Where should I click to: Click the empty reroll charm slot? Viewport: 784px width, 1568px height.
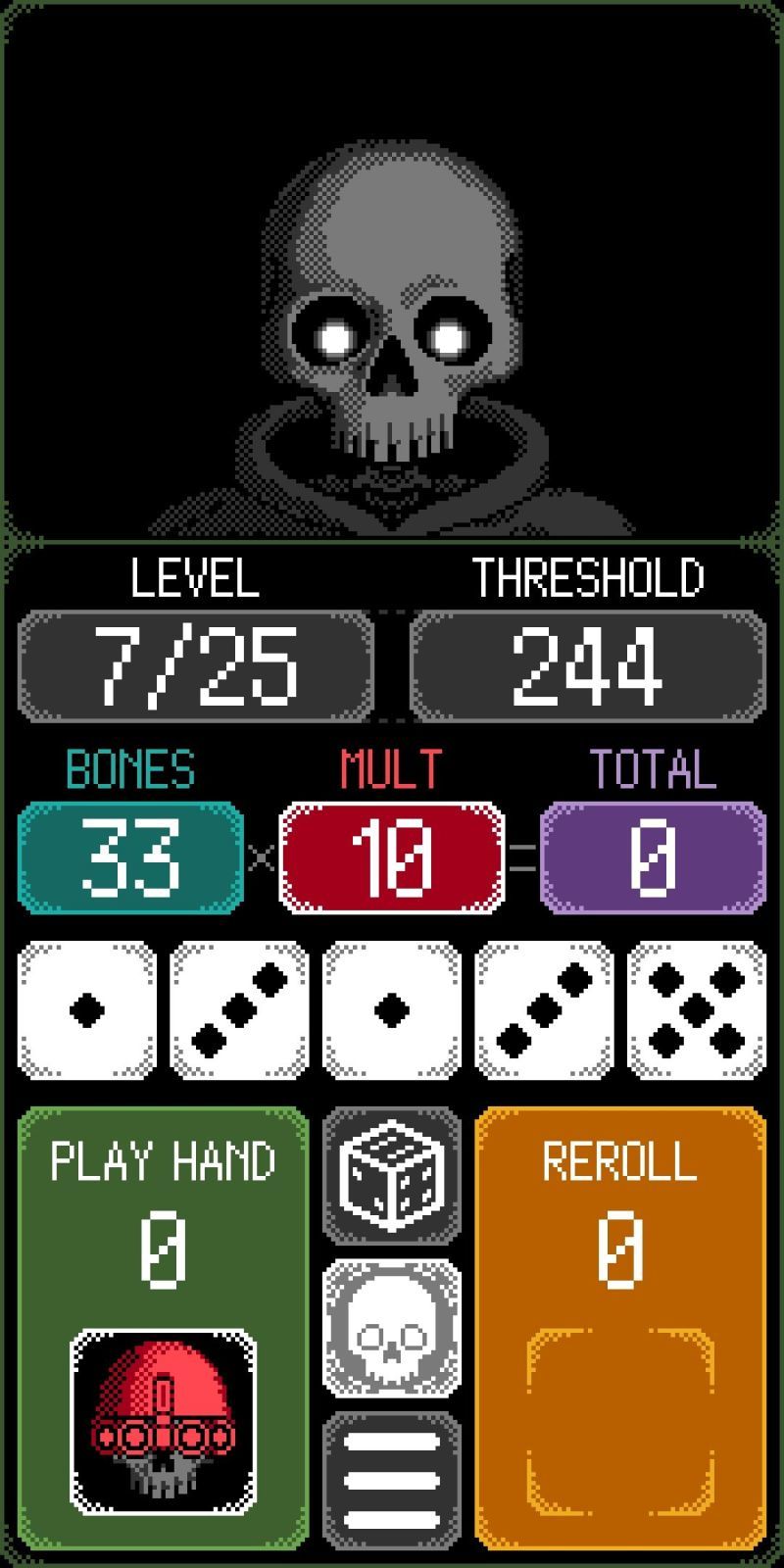point(621,1411)
